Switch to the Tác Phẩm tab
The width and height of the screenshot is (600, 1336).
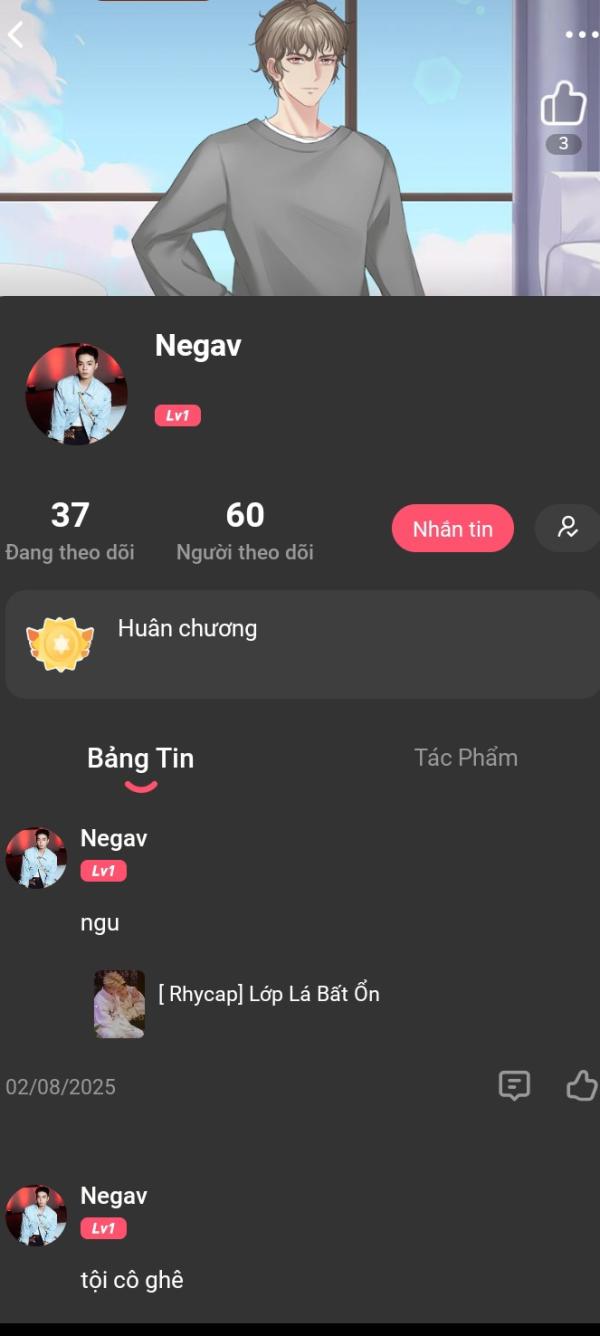pyautogui.click(x=466, y=758)
